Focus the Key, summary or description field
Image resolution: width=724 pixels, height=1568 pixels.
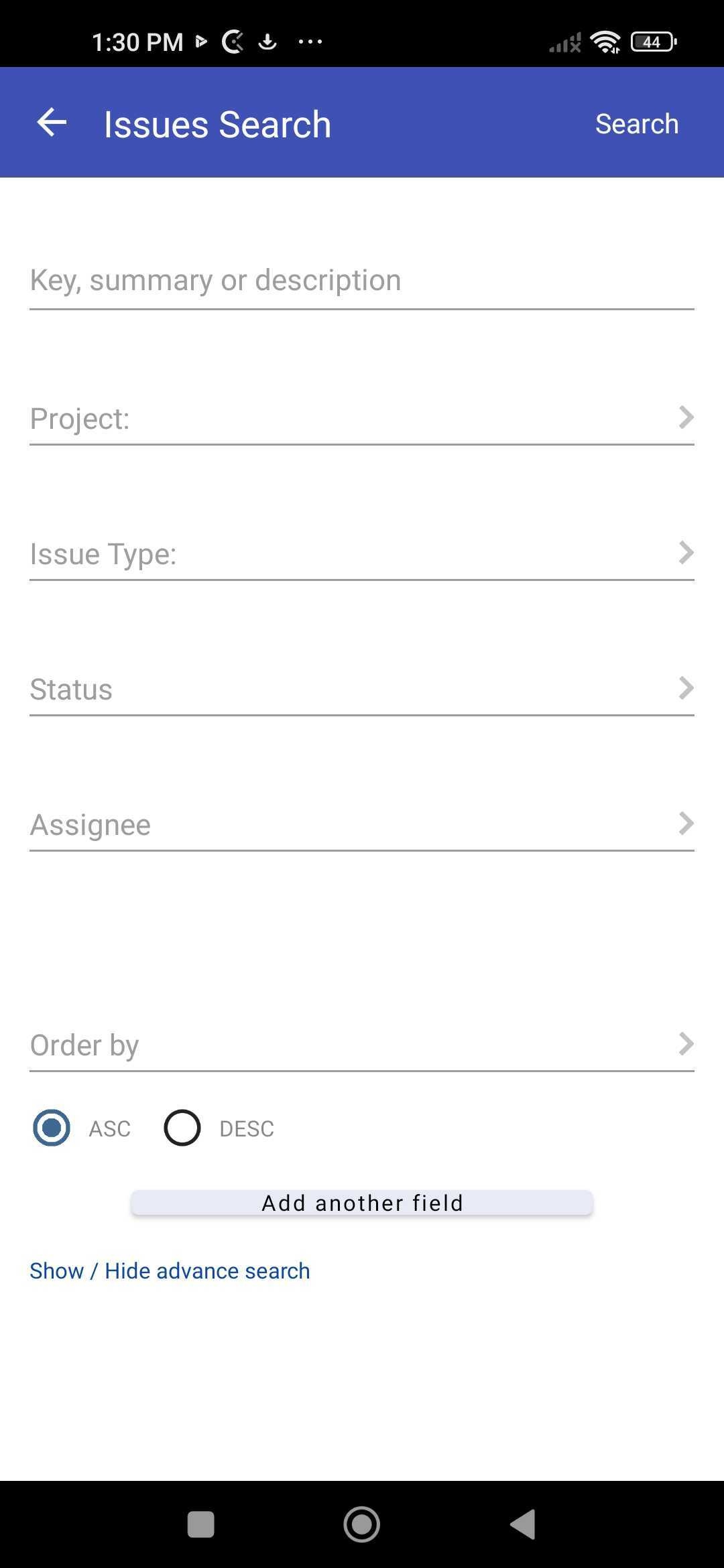pos(362,281)
